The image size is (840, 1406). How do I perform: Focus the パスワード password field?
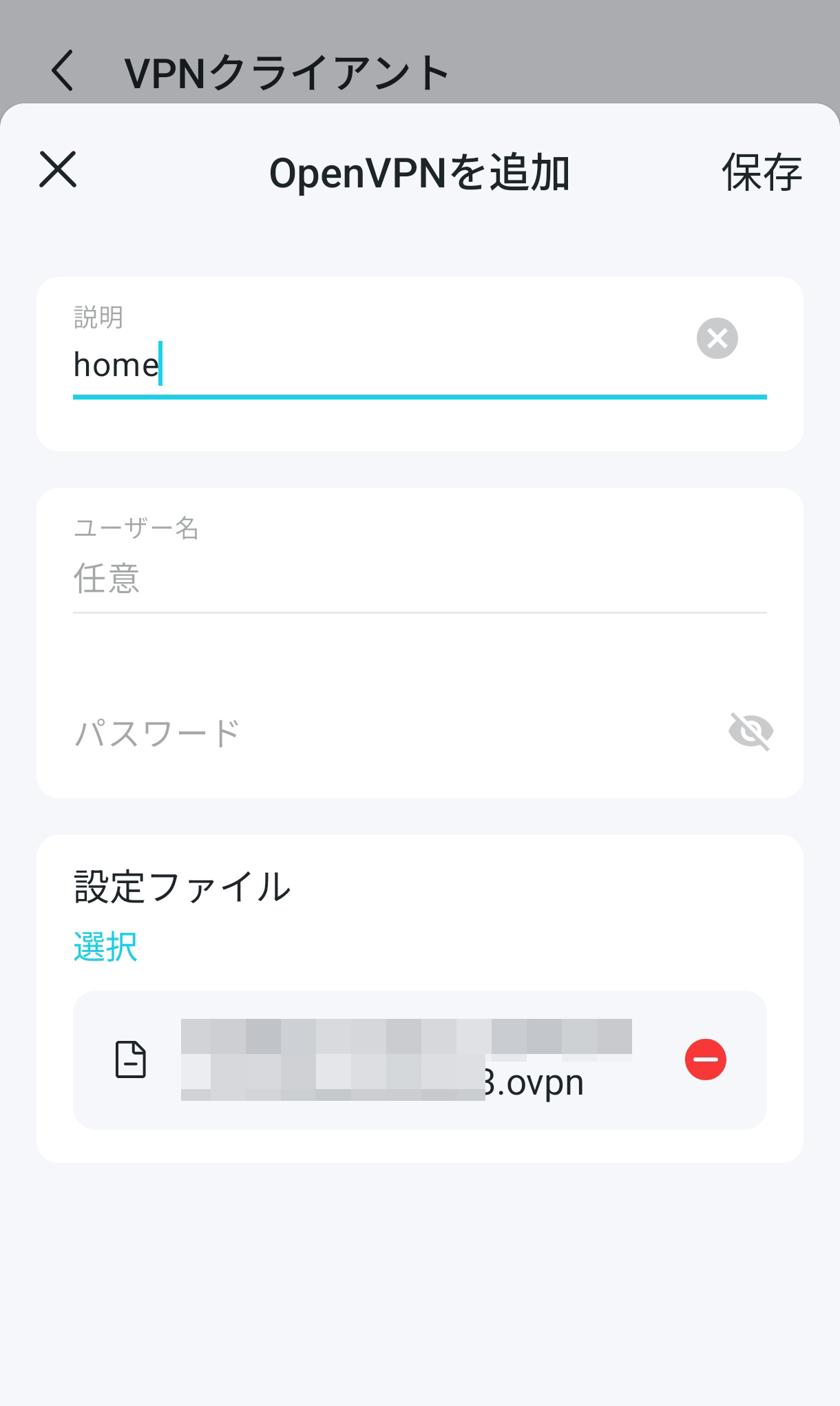[x=392, y=733]
